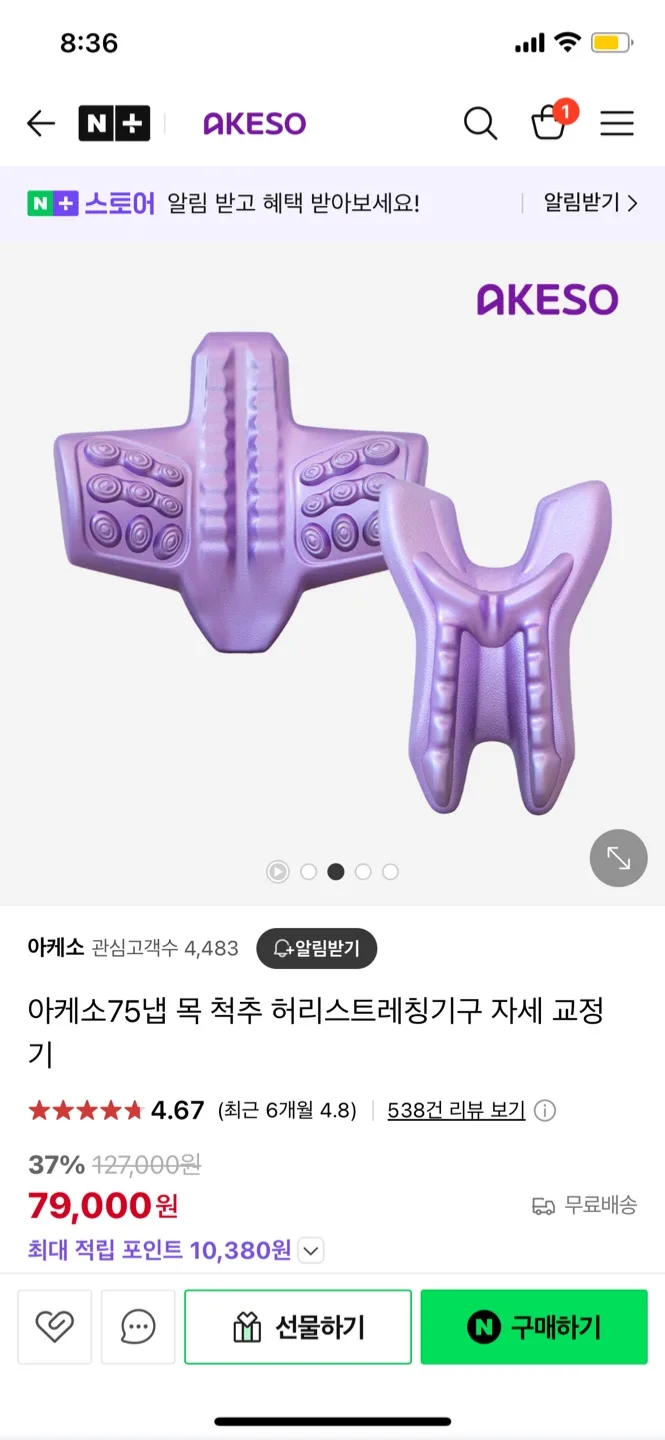Open 538건 리뷰 보기 link
This screenshot has width=665, height=1440.
pyautogui.click(x=456, y=1110)
